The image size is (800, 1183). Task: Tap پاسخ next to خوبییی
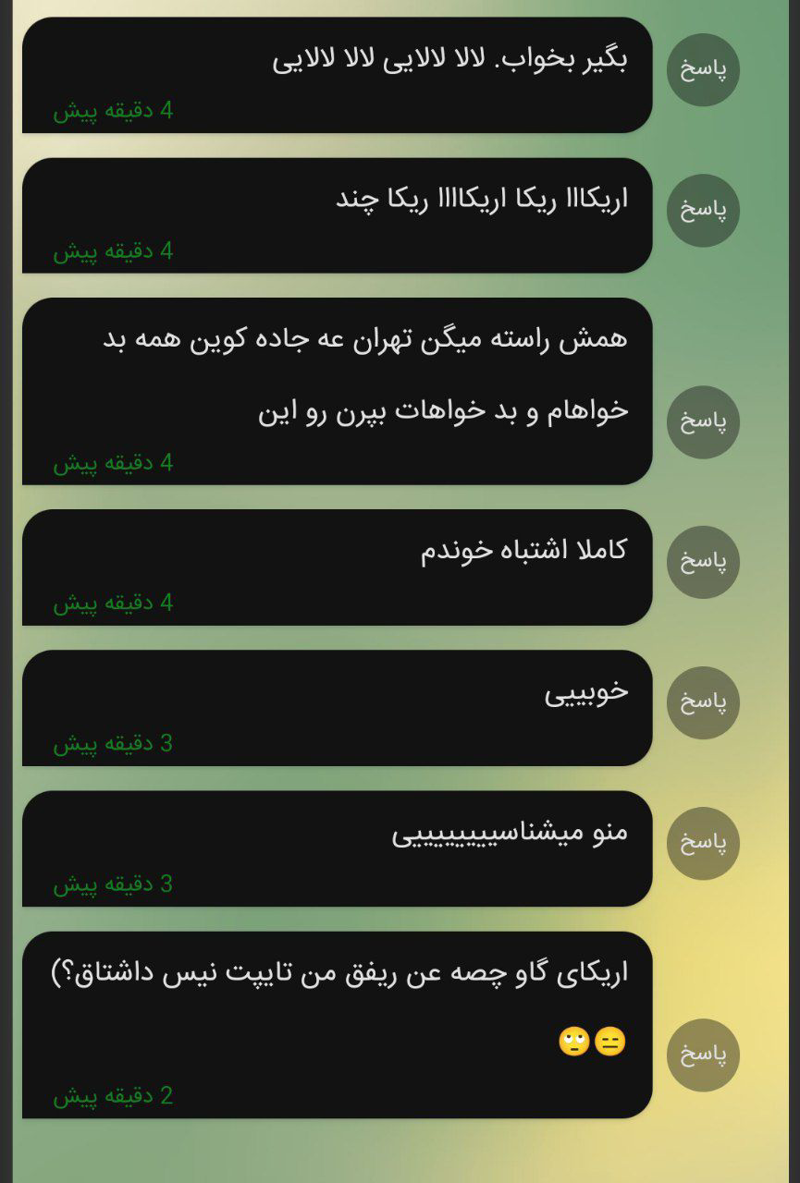click(703, 703)
